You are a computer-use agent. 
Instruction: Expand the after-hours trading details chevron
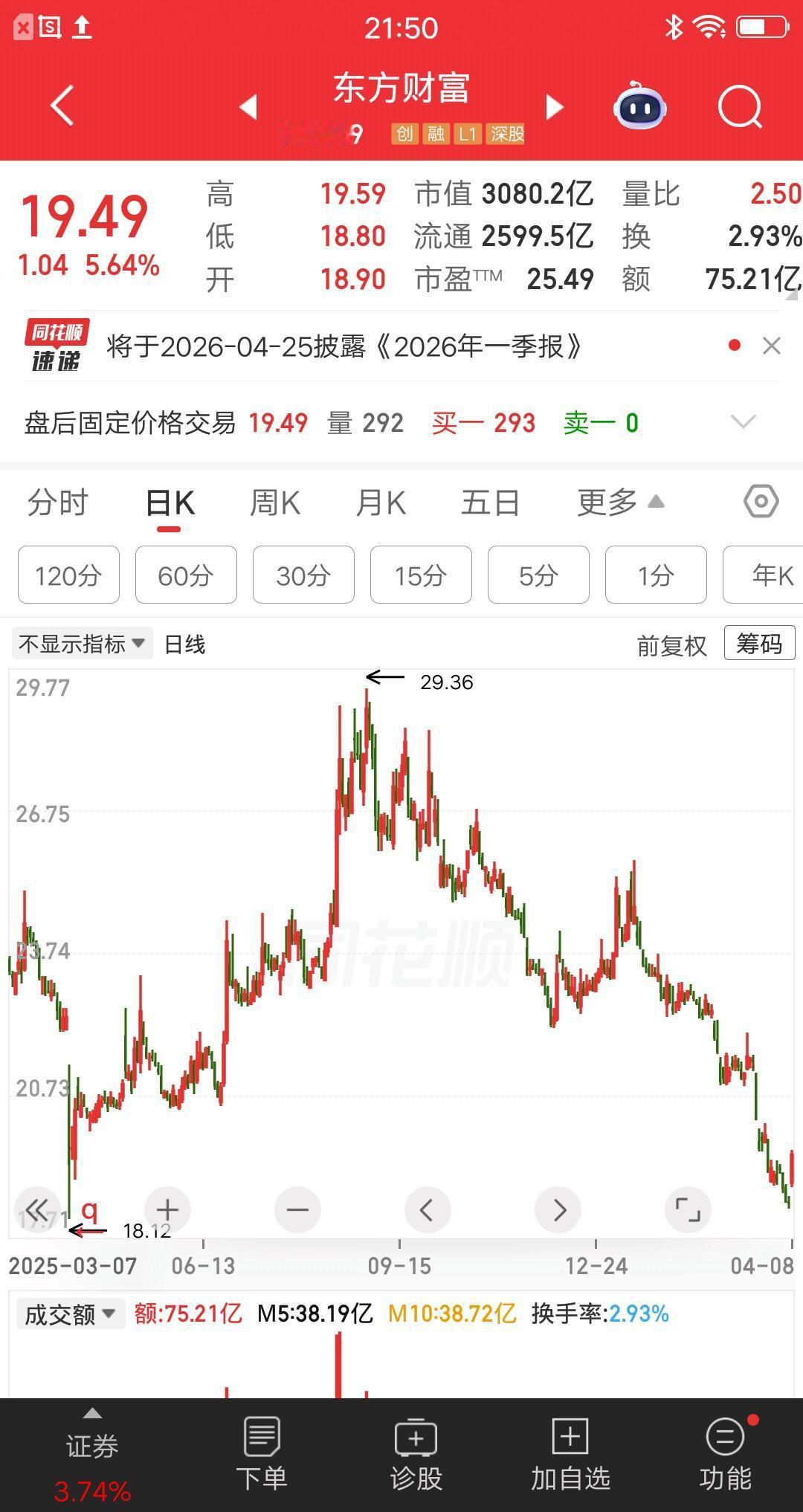click(743, 422)
